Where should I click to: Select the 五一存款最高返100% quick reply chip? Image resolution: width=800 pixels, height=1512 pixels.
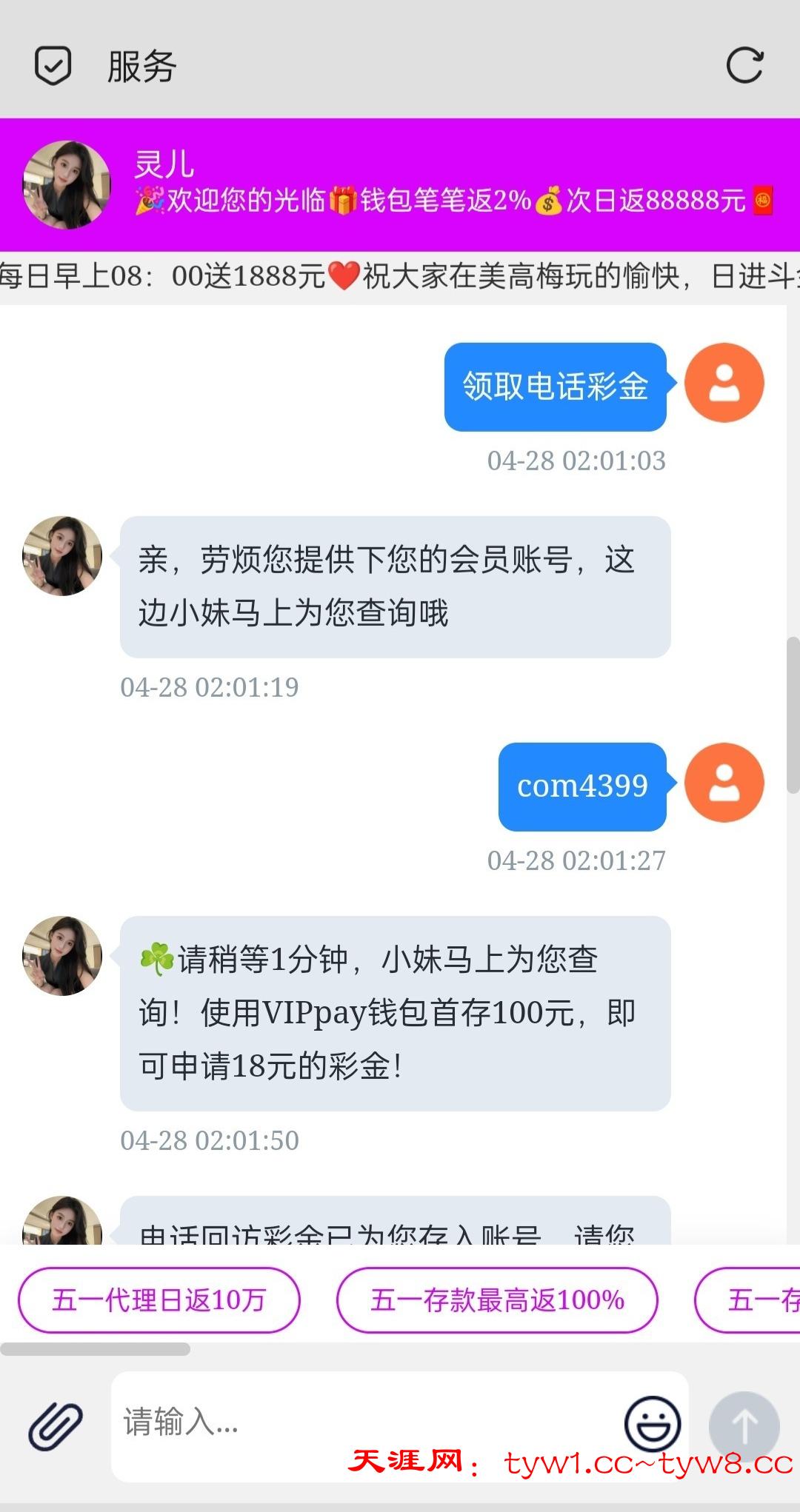click(x=497, y=1299)
